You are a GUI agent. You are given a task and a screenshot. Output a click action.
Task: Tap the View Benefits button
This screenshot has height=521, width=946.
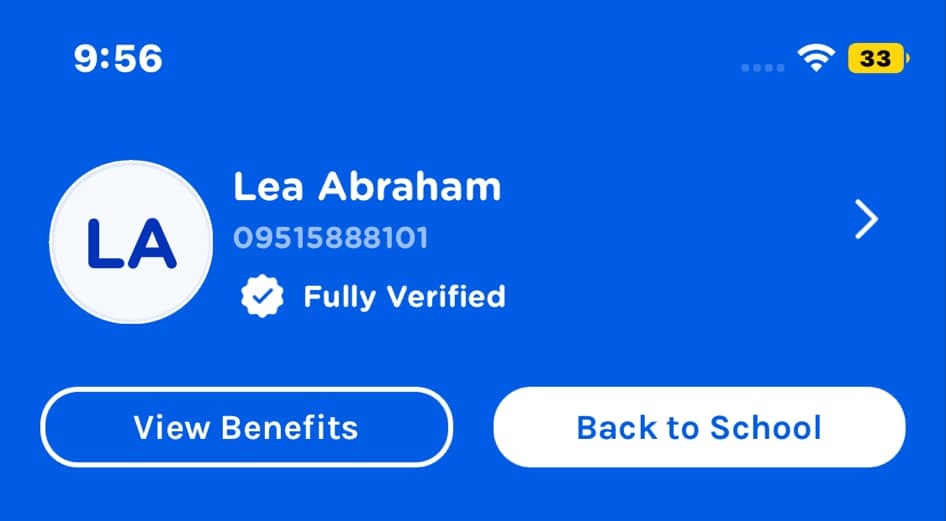coord(246,428)
